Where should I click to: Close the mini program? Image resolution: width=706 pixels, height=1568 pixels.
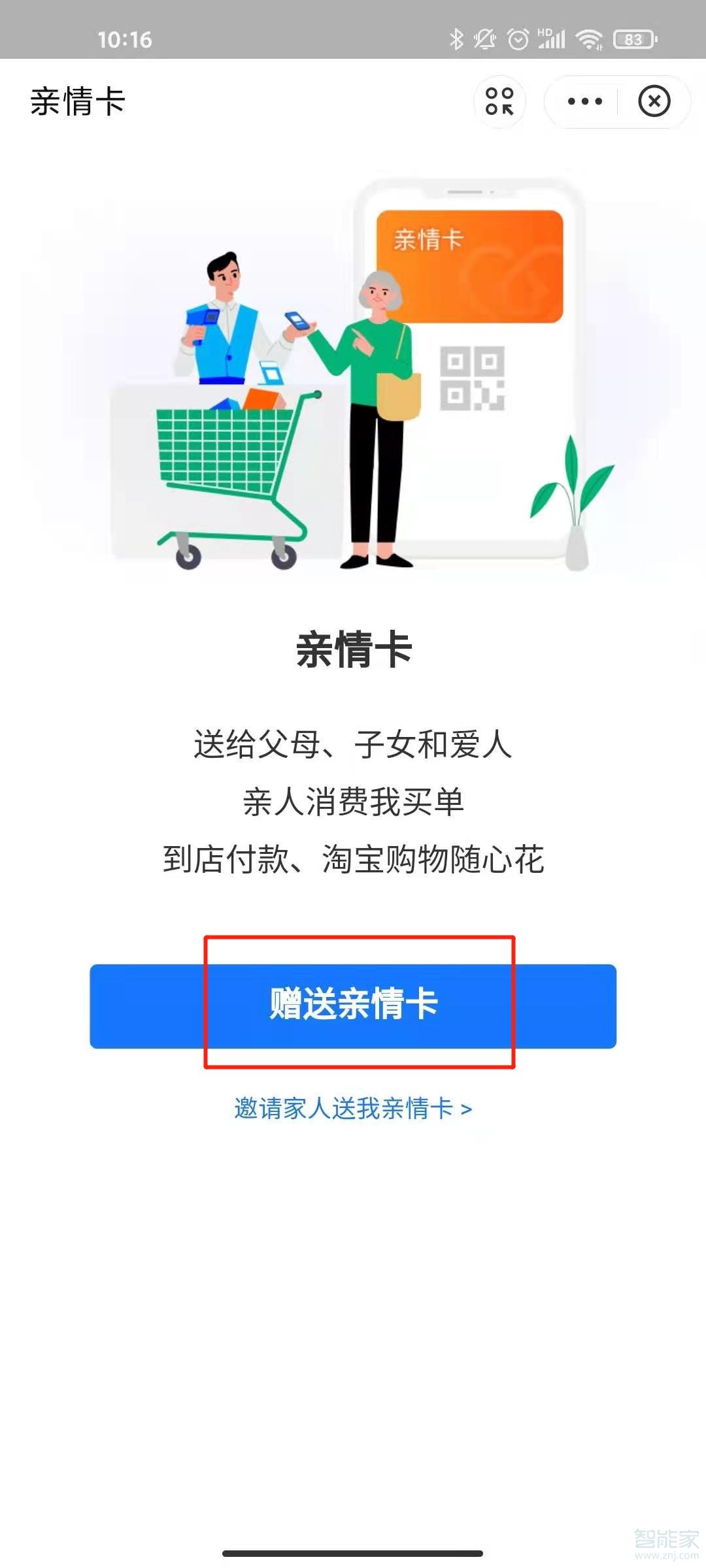[x=654, y=101]
